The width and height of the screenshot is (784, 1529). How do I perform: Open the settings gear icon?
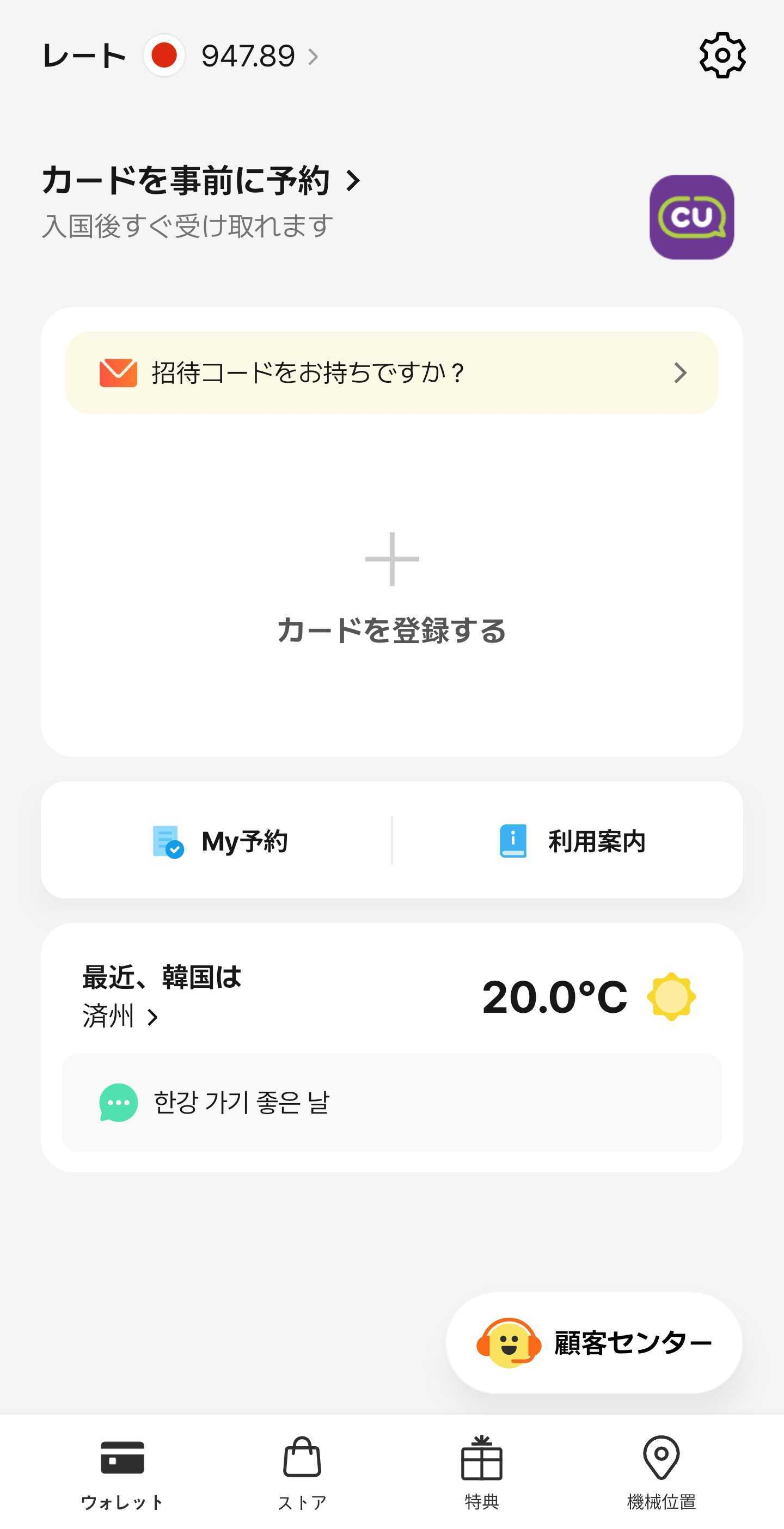(x=722, y=55)
